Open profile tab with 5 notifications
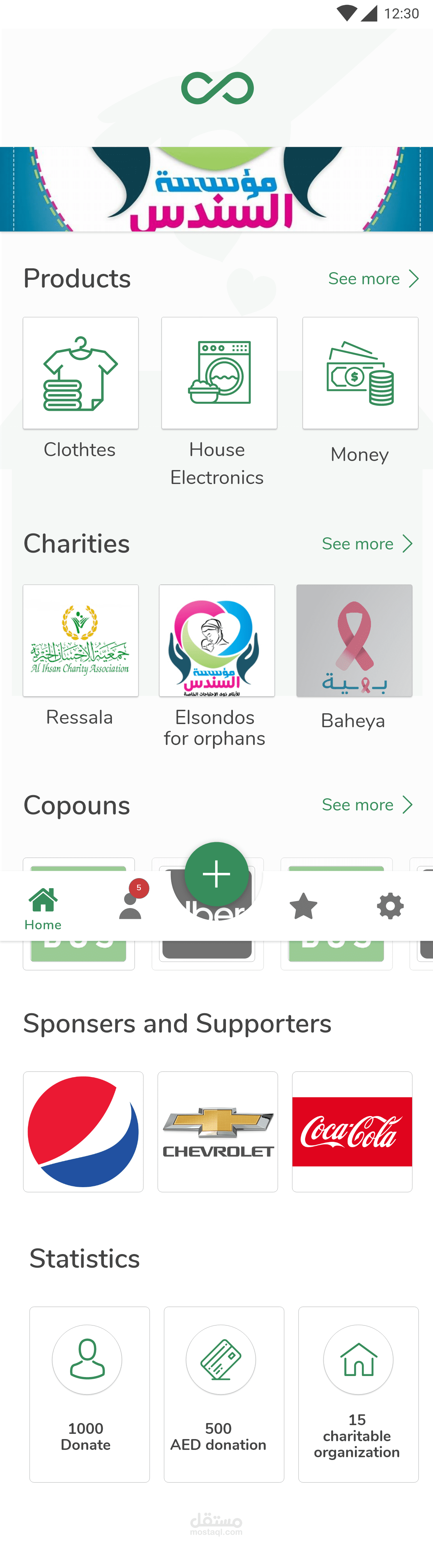 click(130, 906)
